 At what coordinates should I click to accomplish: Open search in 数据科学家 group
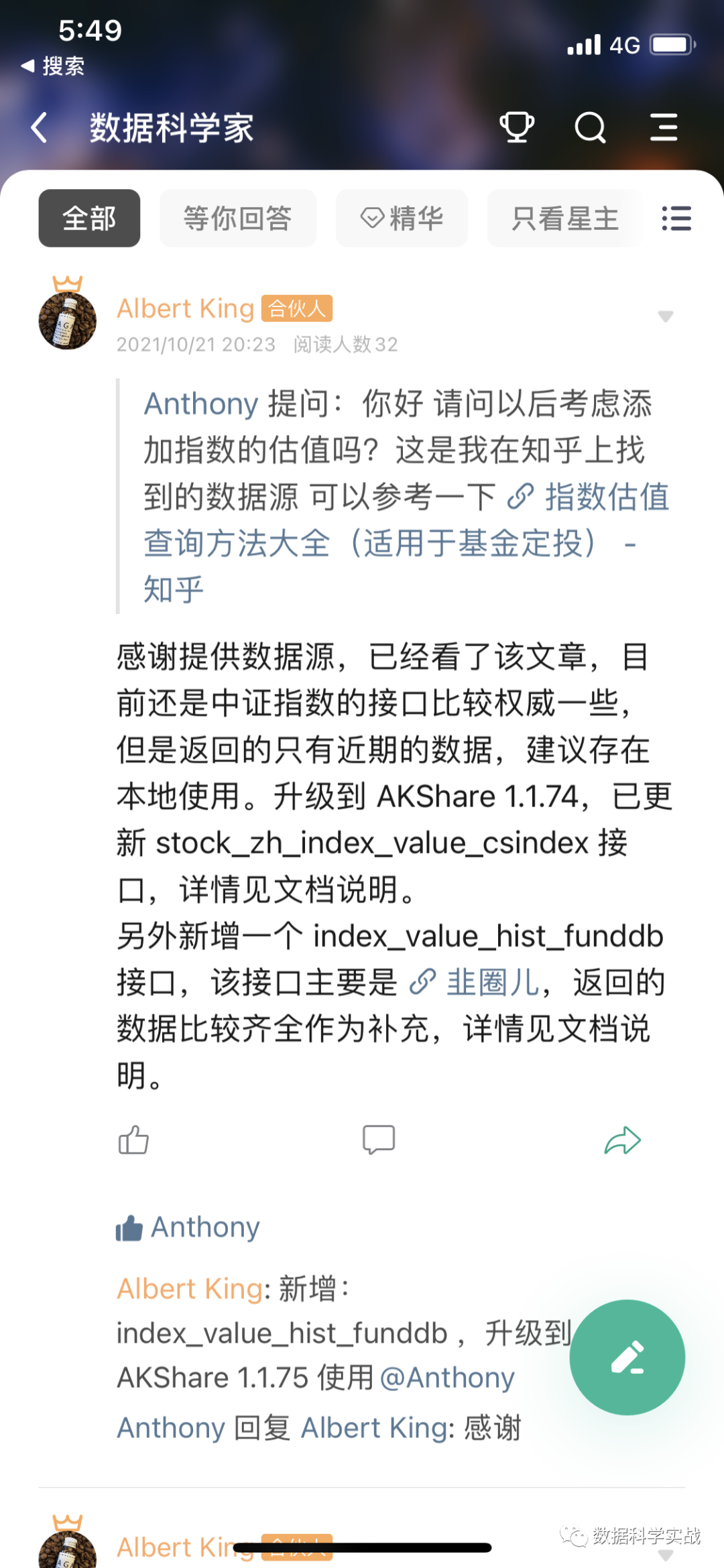coord(590,127)
